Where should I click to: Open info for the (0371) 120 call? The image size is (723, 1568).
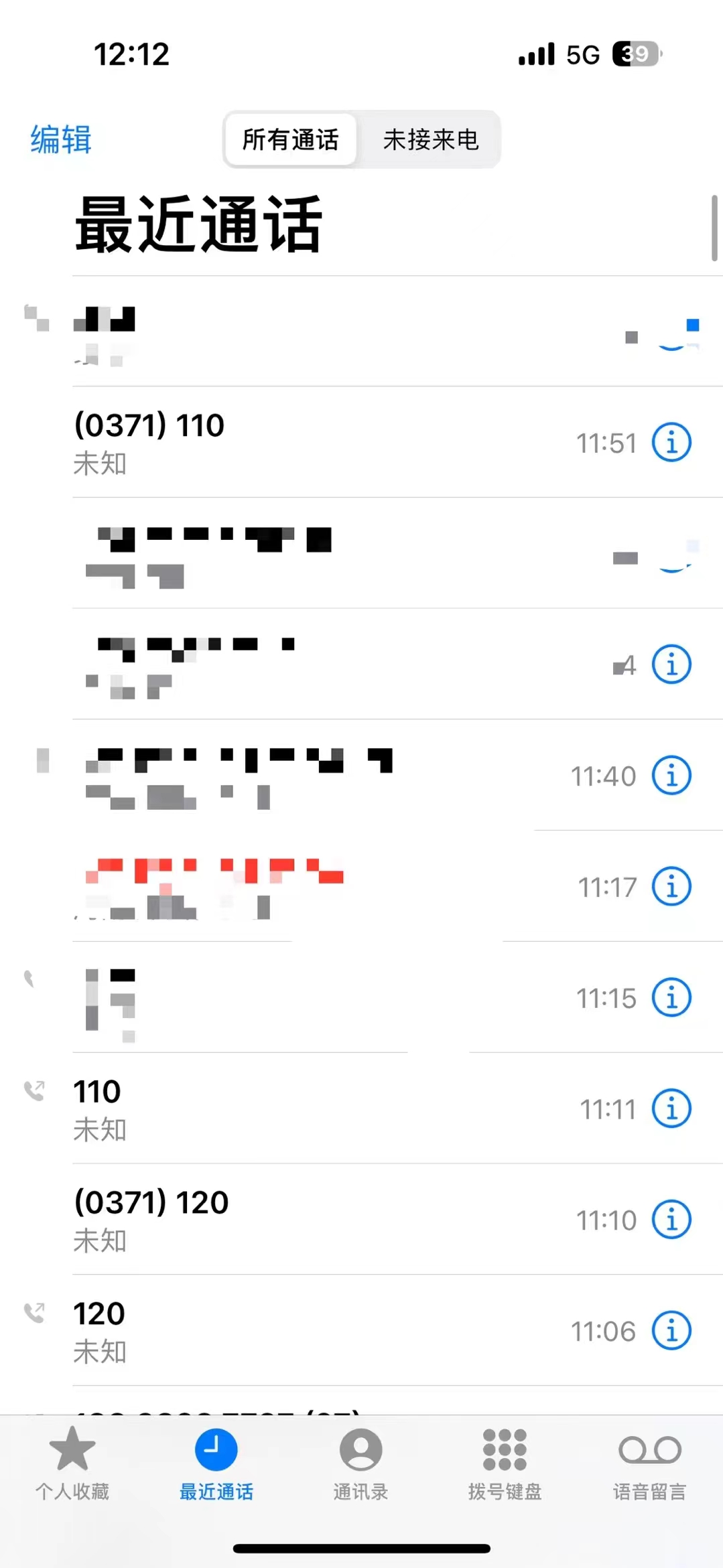671,1220
